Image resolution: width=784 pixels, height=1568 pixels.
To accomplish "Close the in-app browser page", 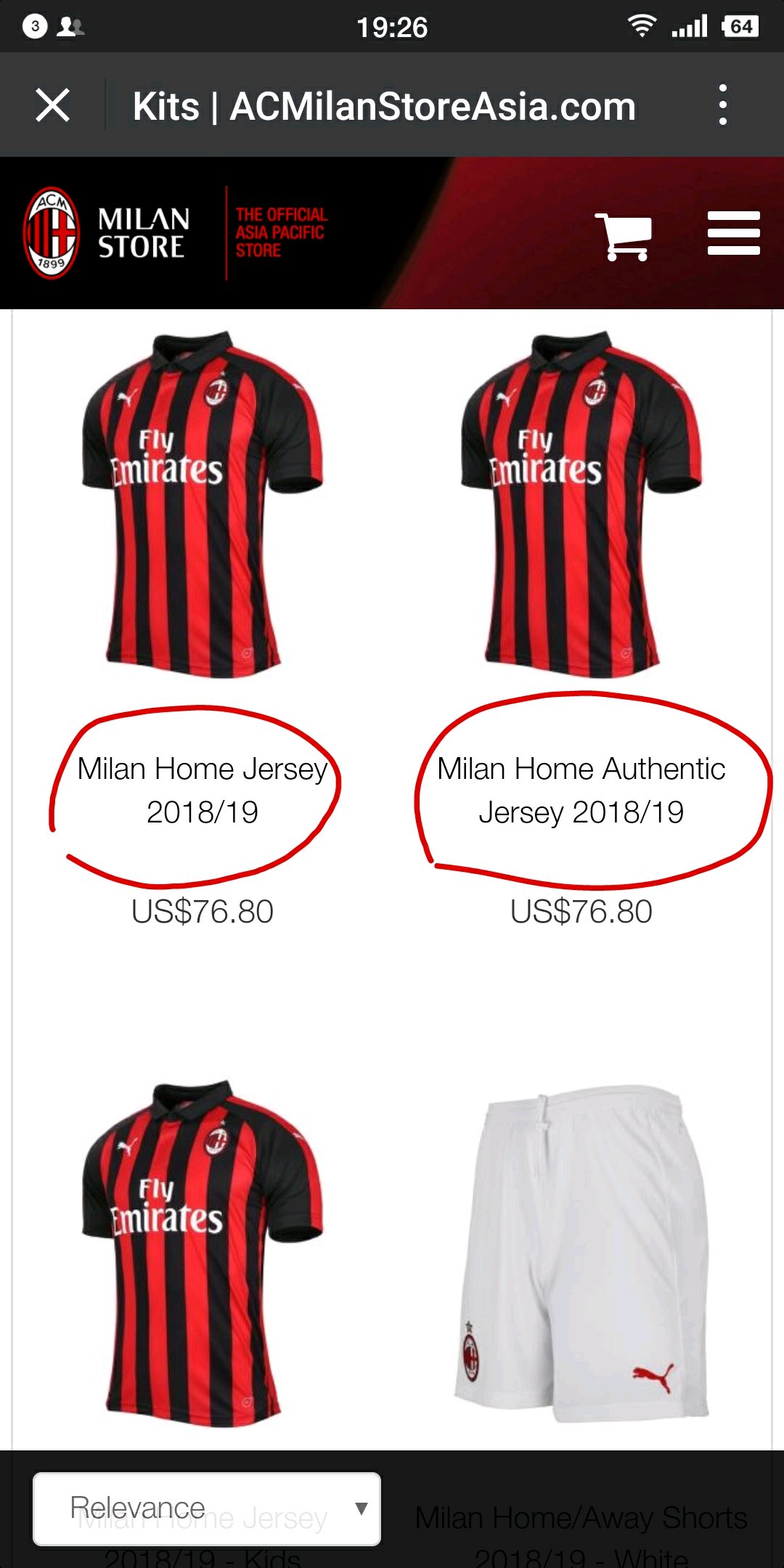I will point(52,106).
